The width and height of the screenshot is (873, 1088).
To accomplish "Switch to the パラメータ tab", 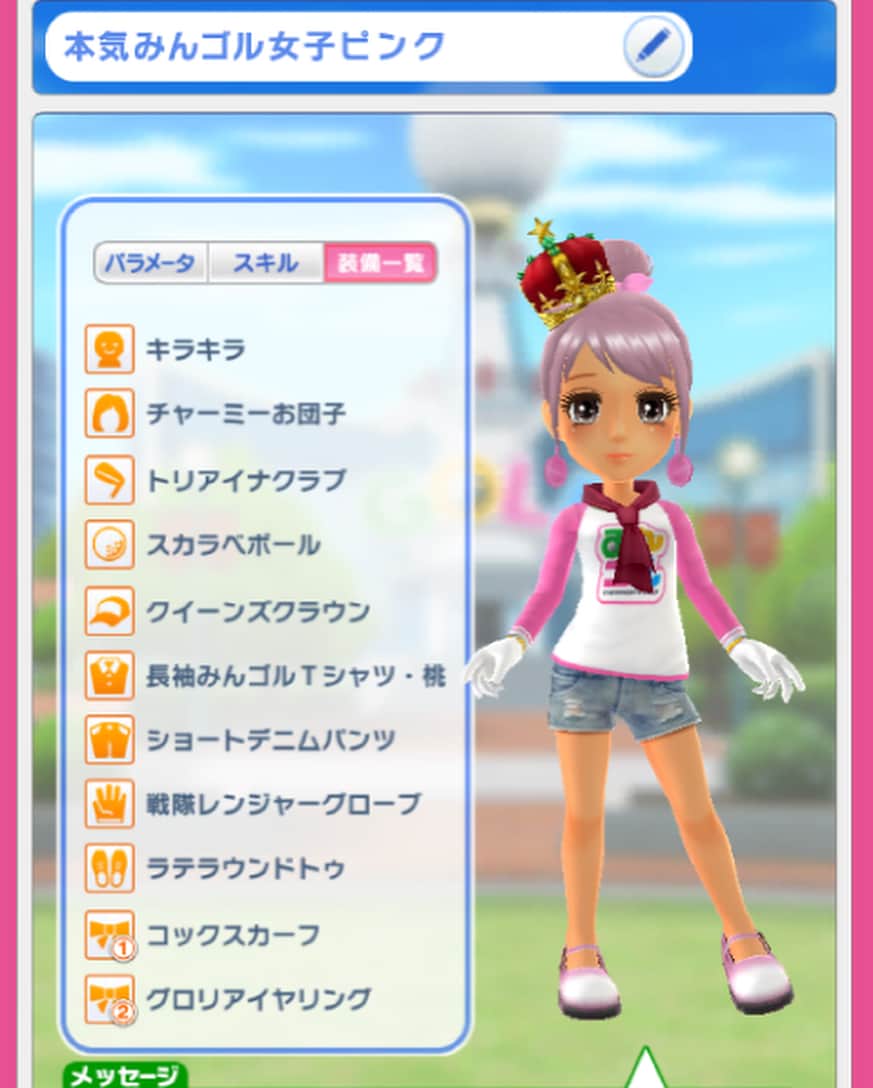I will tap(152, 263).
